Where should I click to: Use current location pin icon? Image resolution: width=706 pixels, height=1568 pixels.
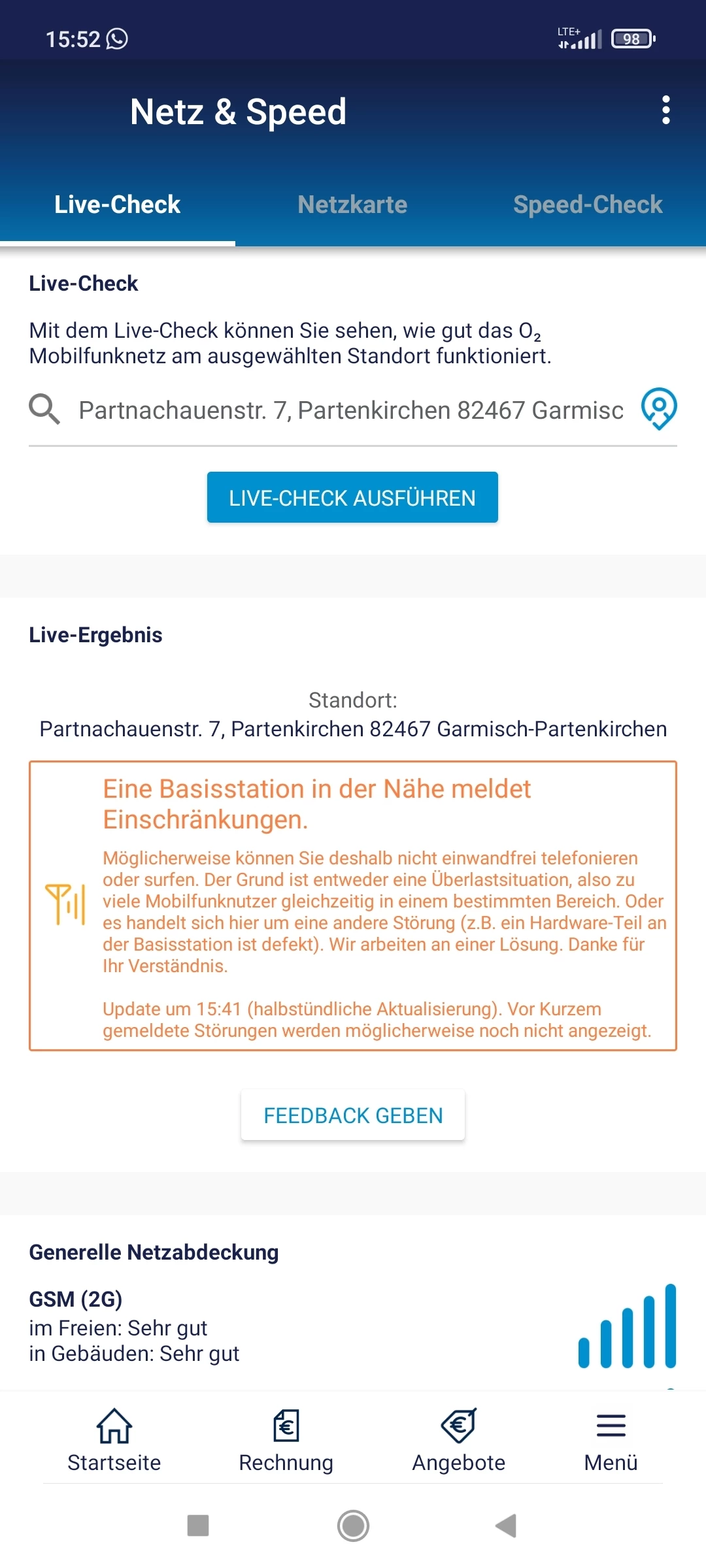click(658, 409)
